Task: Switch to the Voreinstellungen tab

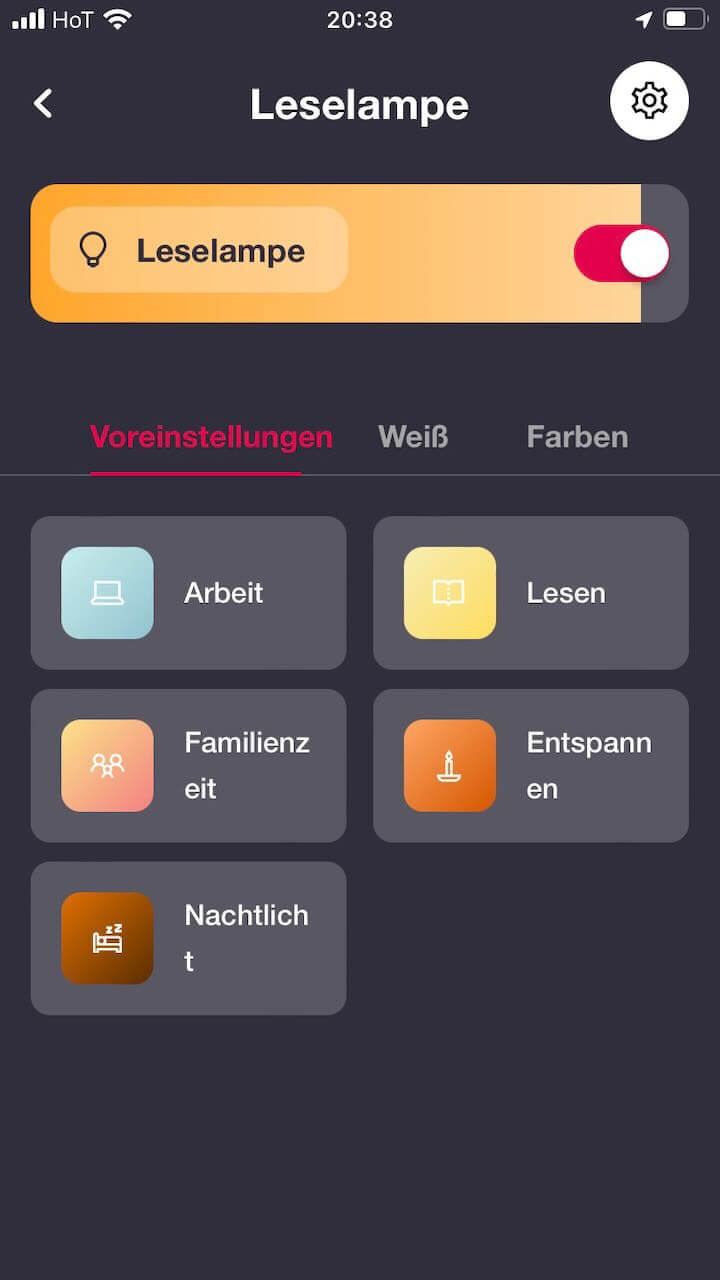Action: tap(211, 437)
